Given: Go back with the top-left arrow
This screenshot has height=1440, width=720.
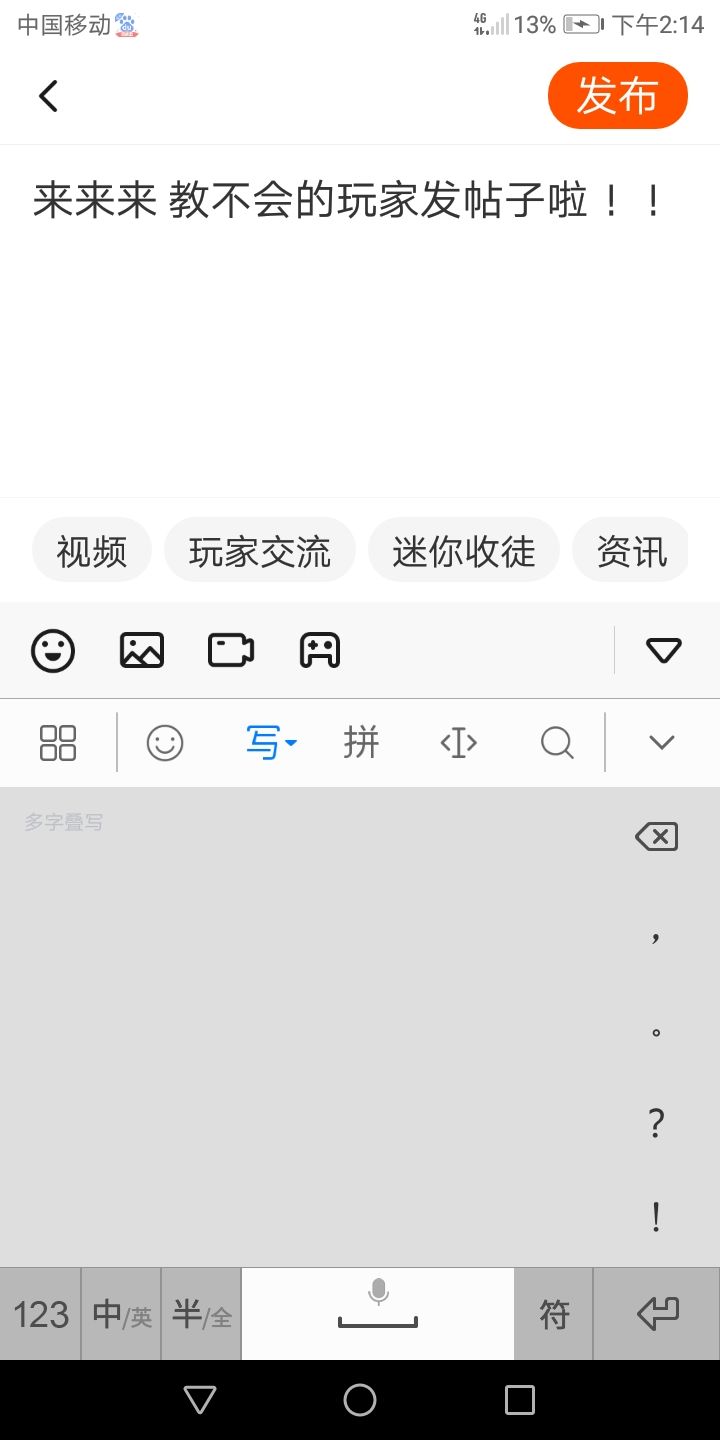Looking at the screenshot, I should point(48,96).
